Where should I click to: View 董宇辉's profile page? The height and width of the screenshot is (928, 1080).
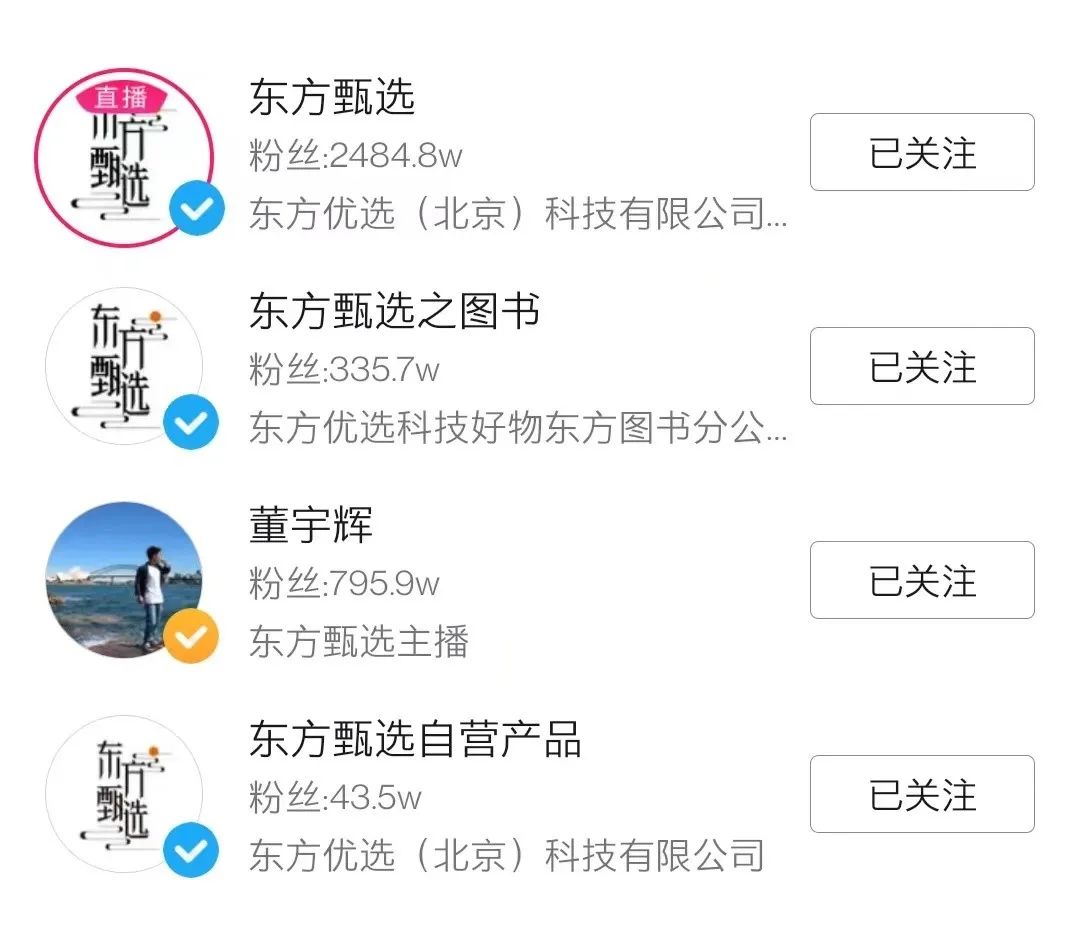pos(311,526)
